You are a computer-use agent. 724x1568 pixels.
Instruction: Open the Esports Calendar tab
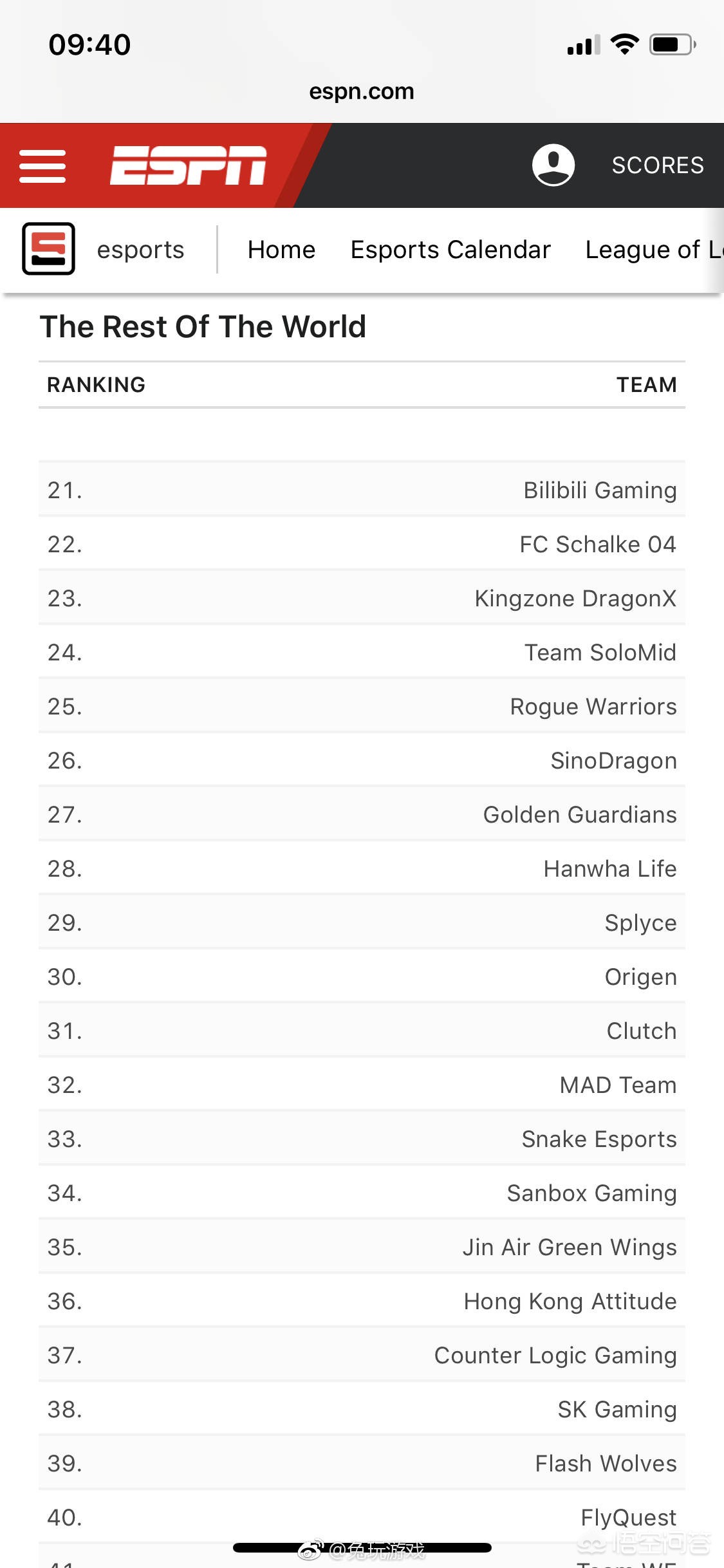point(450,250)
